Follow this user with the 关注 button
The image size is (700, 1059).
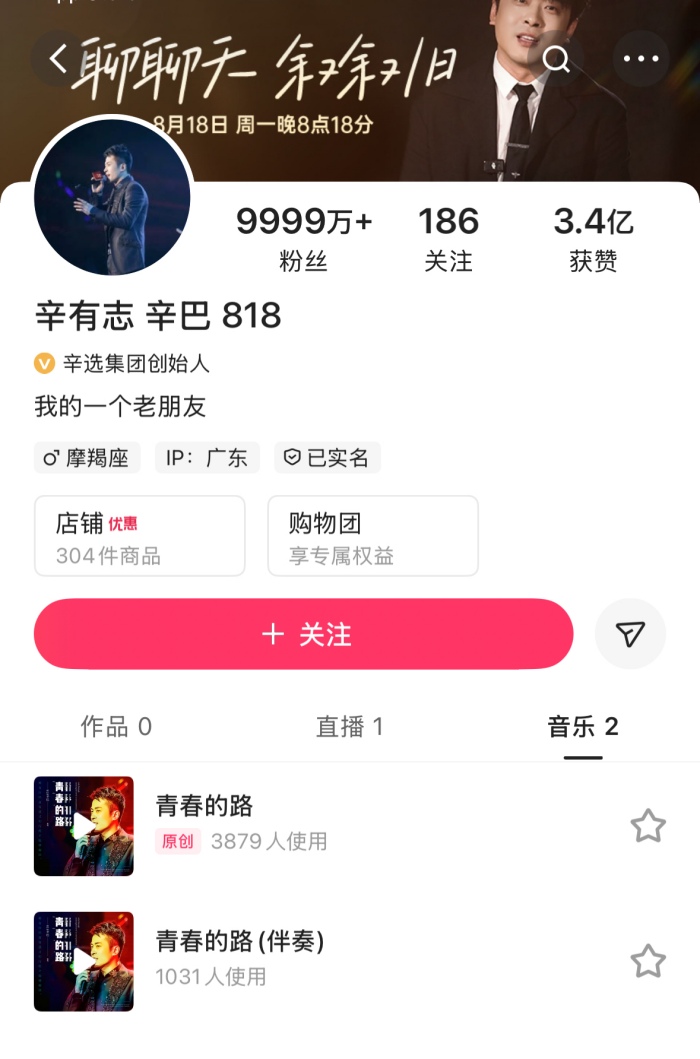pyautogui.click(x=304, y=634)
